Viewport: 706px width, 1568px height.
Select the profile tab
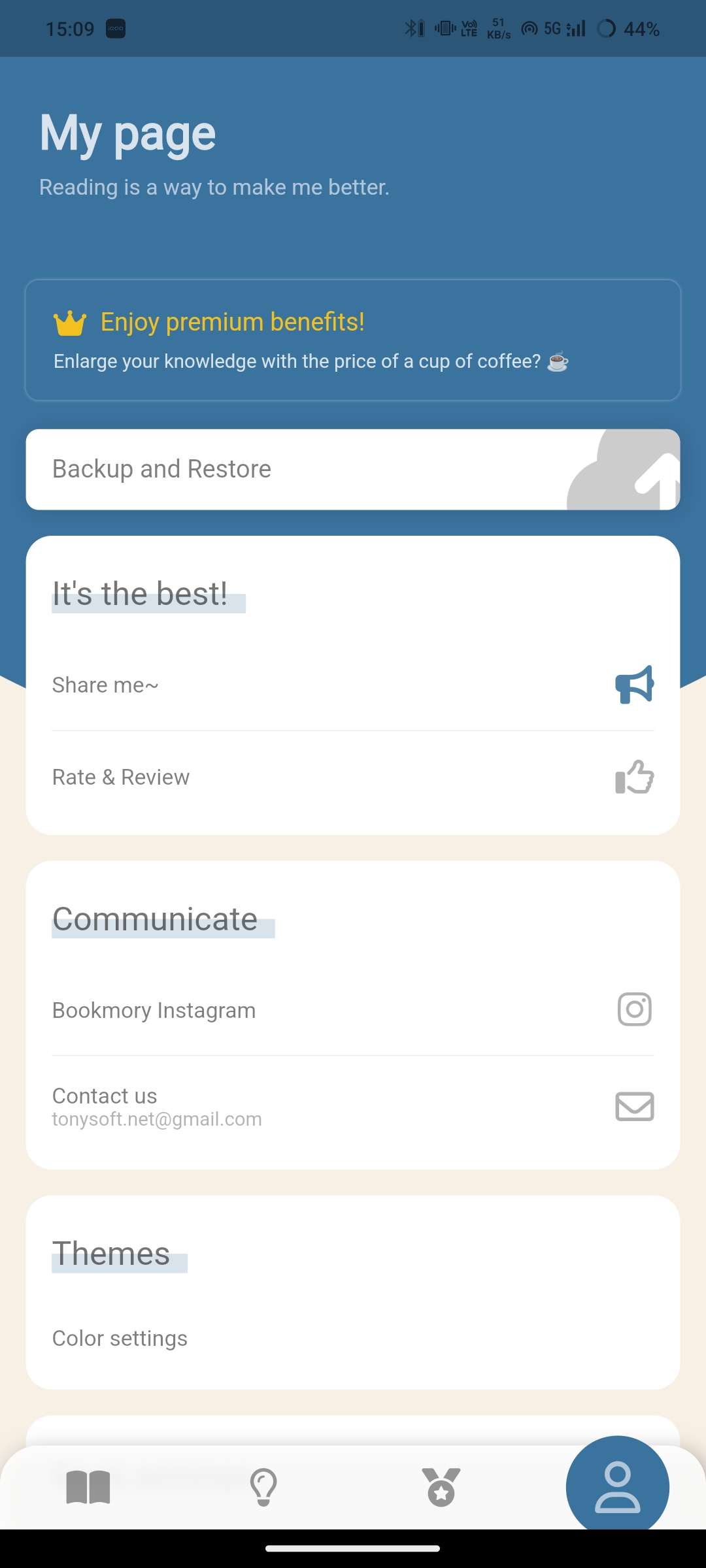click(x=617, y=1488)
